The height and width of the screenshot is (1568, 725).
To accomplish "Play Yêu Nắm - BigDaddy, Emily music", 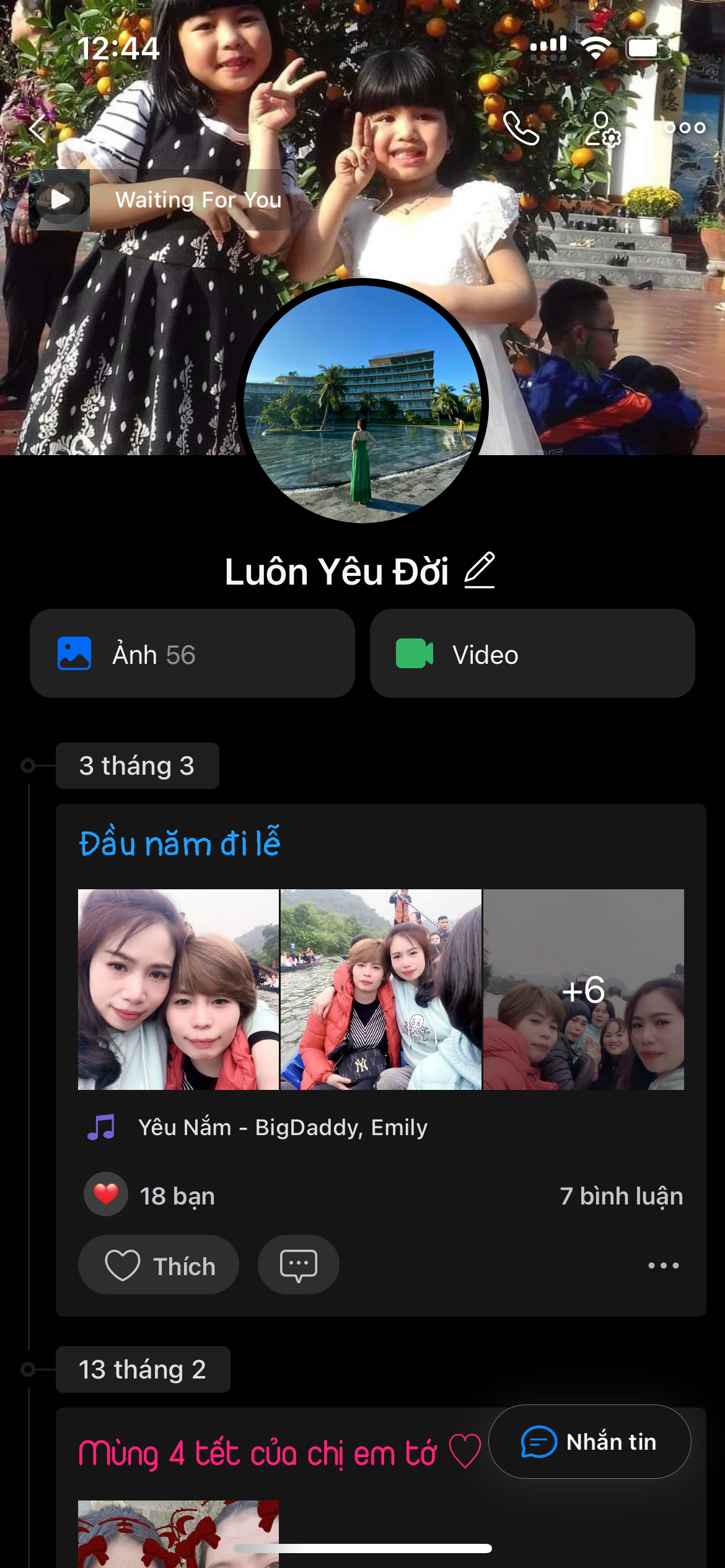I will pos(282,1127).
